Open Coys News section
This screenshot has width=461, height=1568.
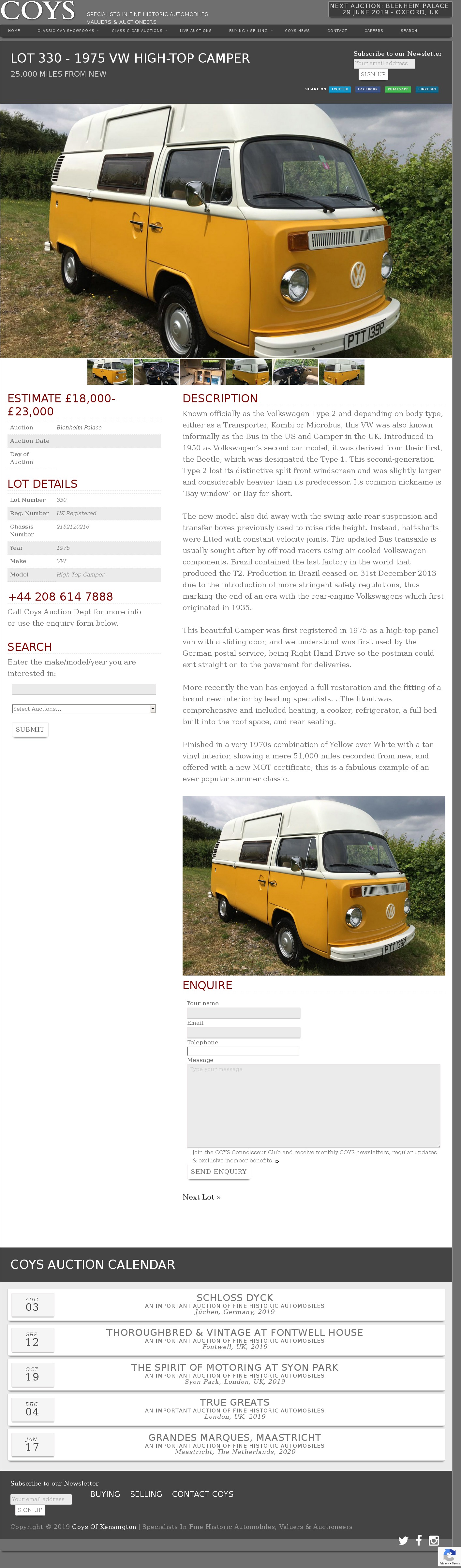point(297,30)
